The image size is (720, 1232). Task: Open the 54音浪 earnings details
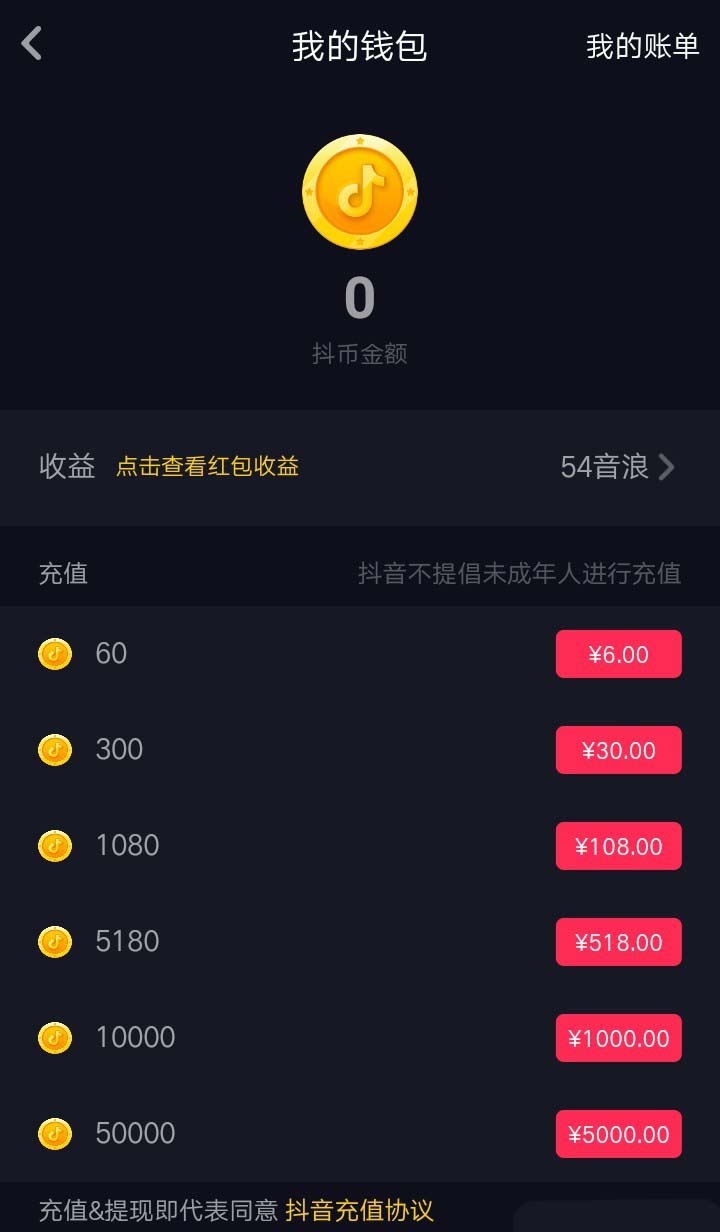tap(617, 467)
